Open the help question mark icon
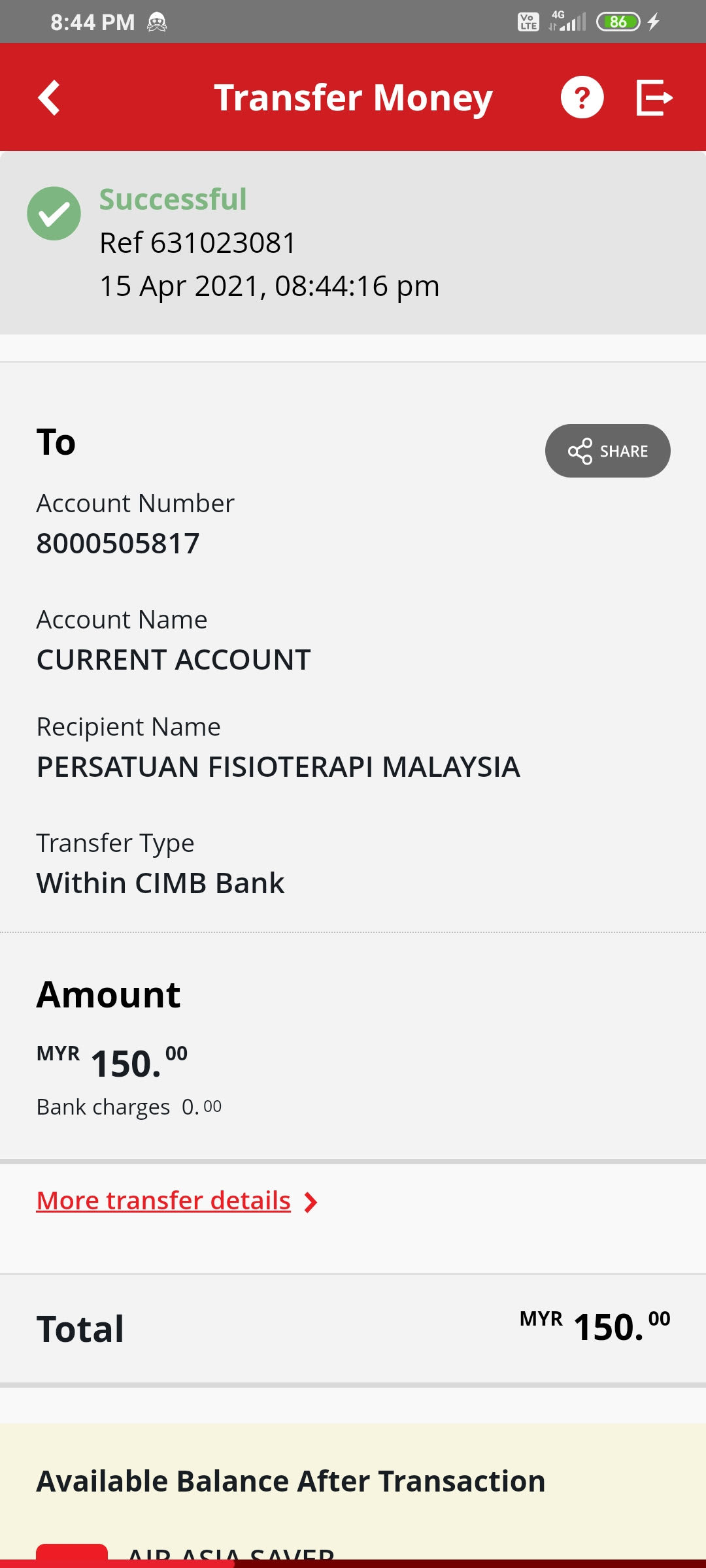The height and width of the screenshot is (1568, 706). point(582,98)
